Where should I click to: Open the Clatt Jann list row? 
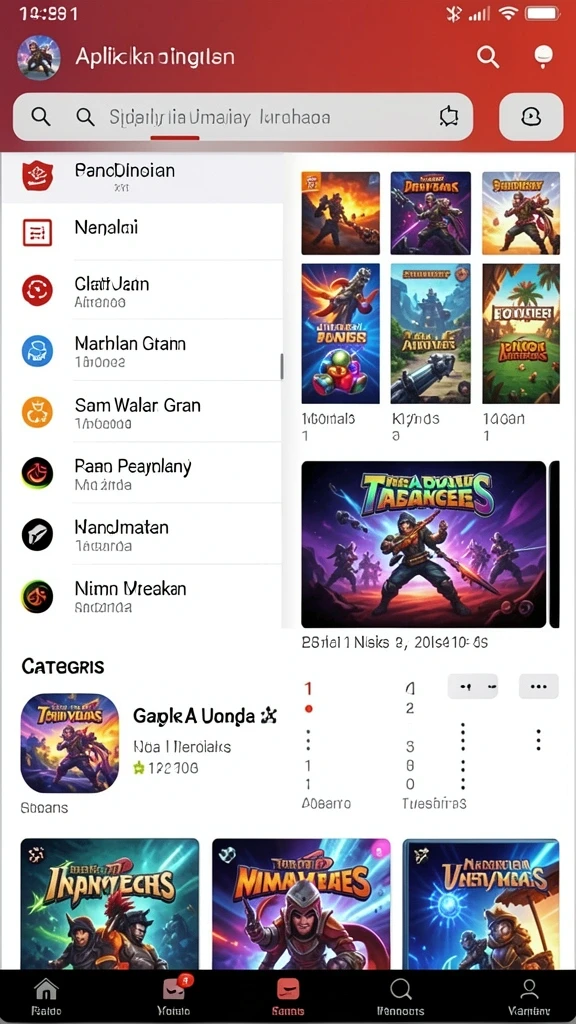pyautogui.click(x=142, y=290)
